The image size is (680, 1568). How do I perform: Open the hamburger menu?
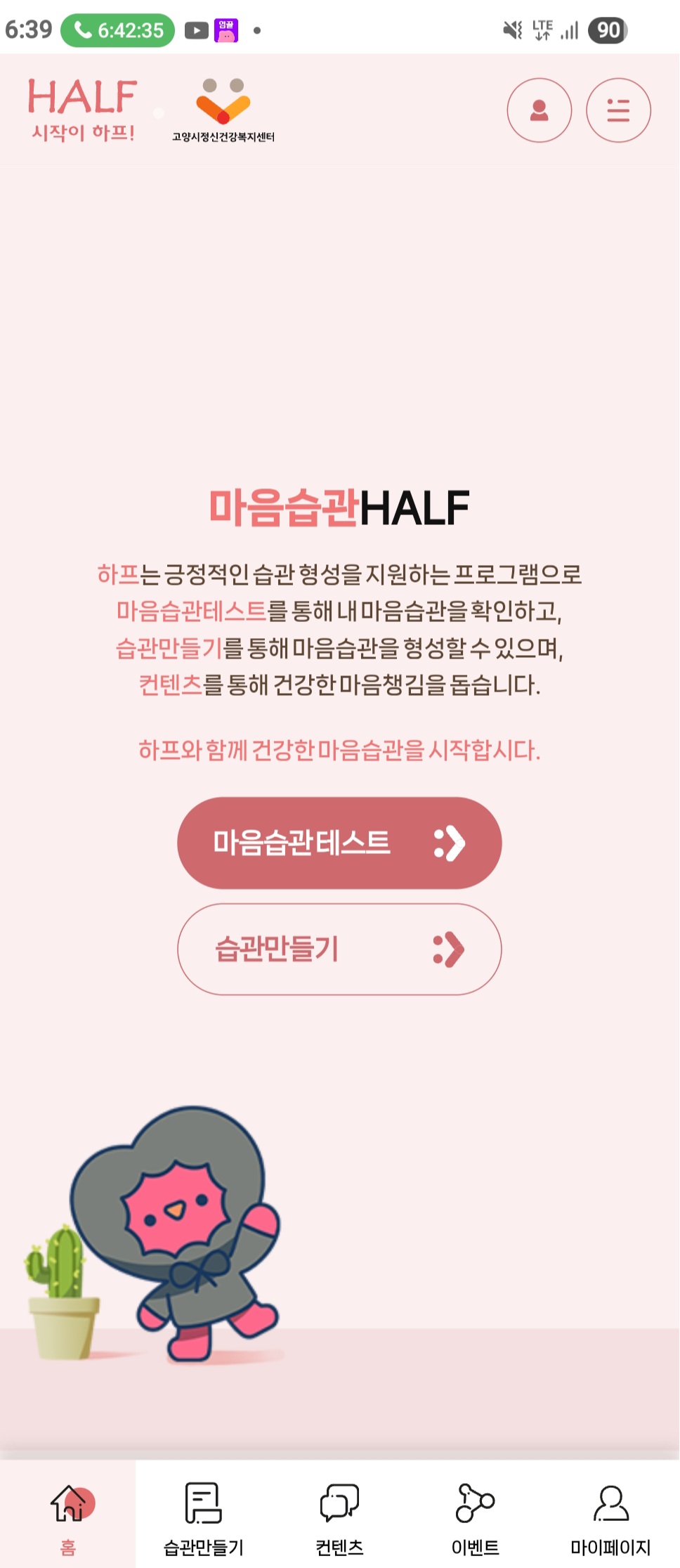coord(618,110)
